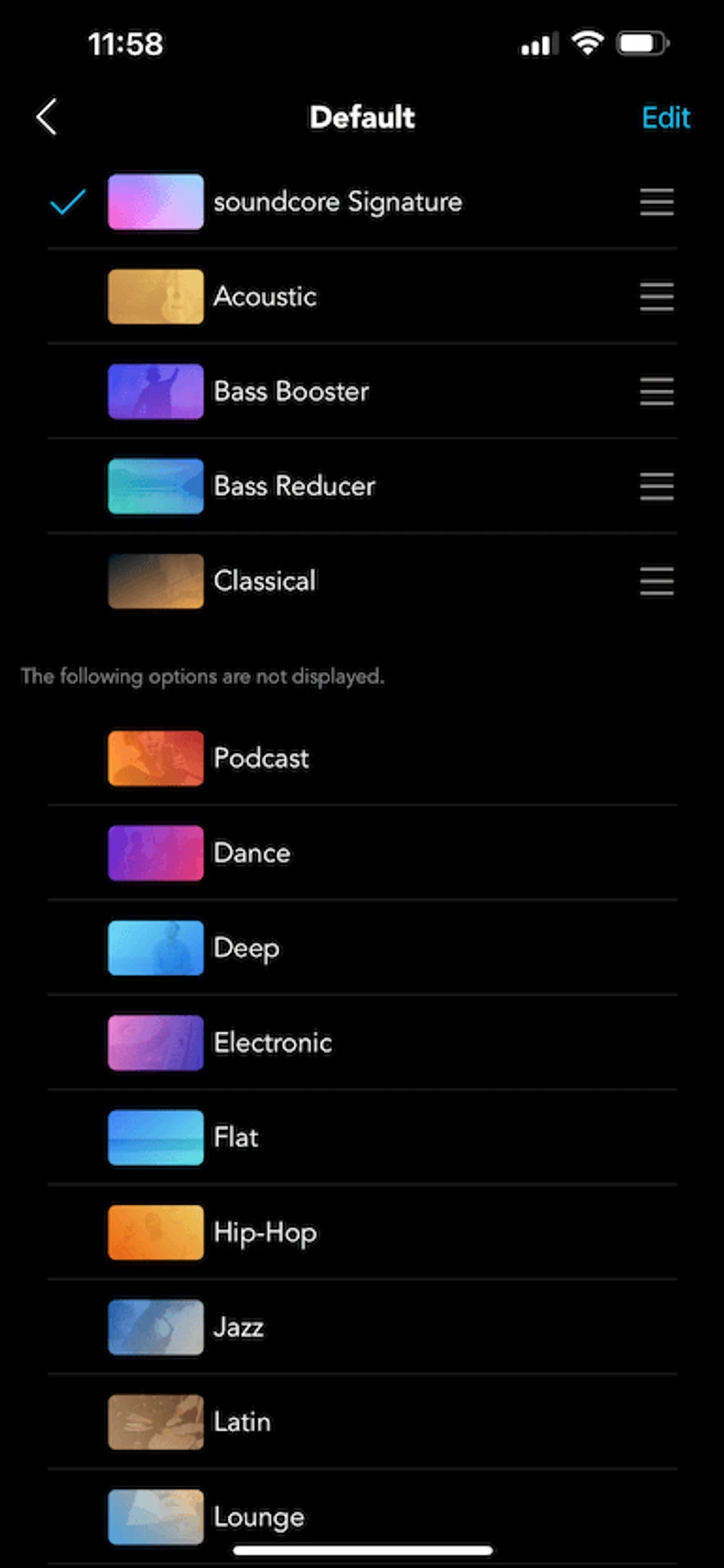The height and width of the screenshot is (1568, 724).
Task: Choose the Flat preset
Action: coord(236,1138)
